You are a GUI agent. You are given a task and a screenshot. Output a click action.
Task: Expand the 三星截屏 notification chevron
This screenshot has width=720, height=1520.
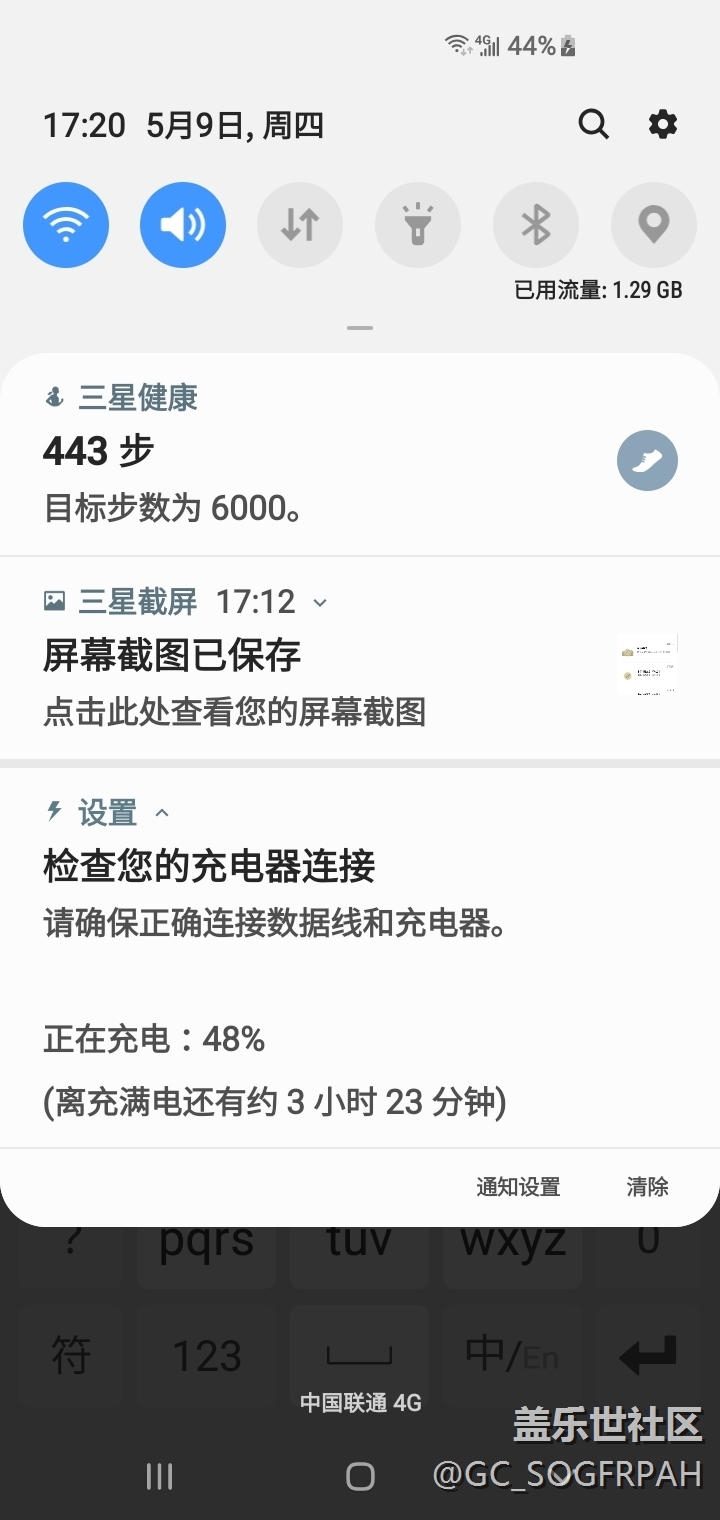click(x=320, y=602)
